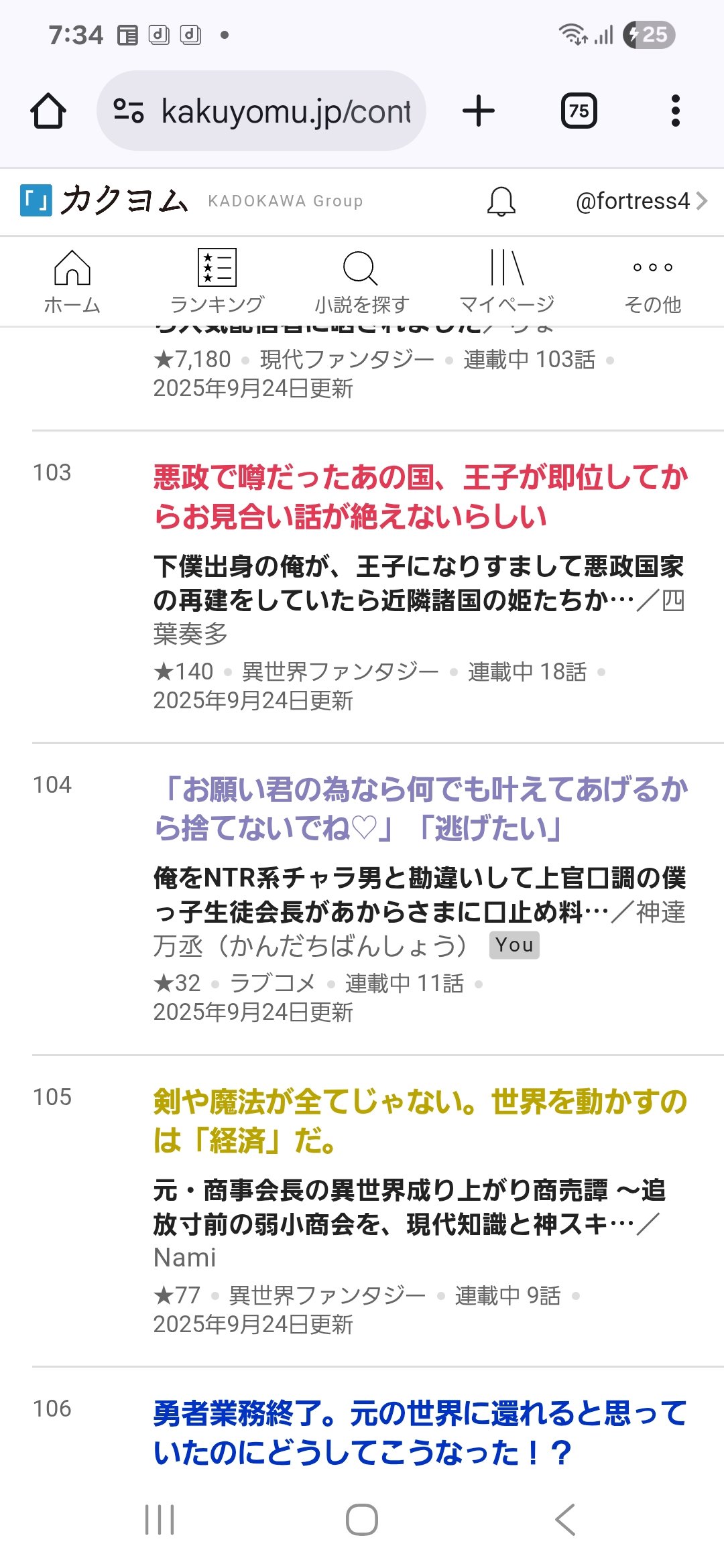This screenshot has height=1568, width=724.
Task: Open the browser home page
Action: (48, 111)
